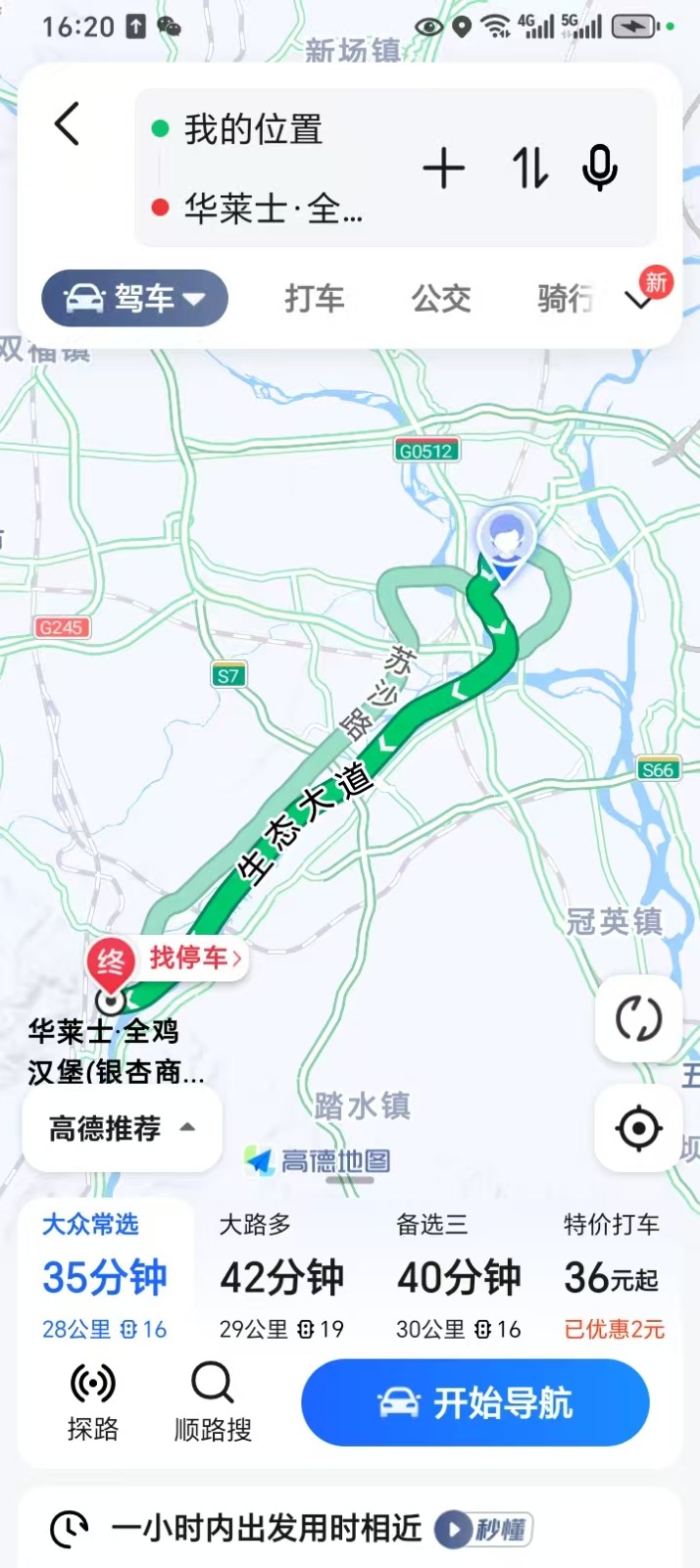Image resolution: width=700 pixels, height=1568 pixels.
Task: Expand more travel modes chevron
Action: point(640,300)
